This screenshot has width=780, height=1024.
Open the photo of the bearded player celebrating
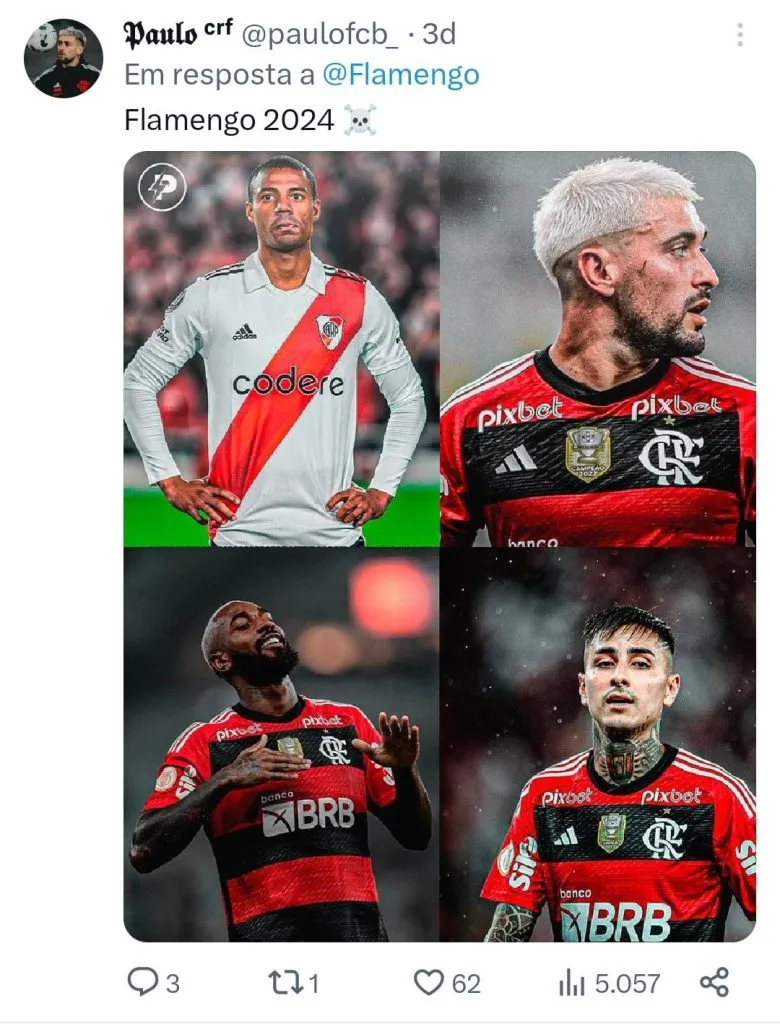[x=281, y=745]
